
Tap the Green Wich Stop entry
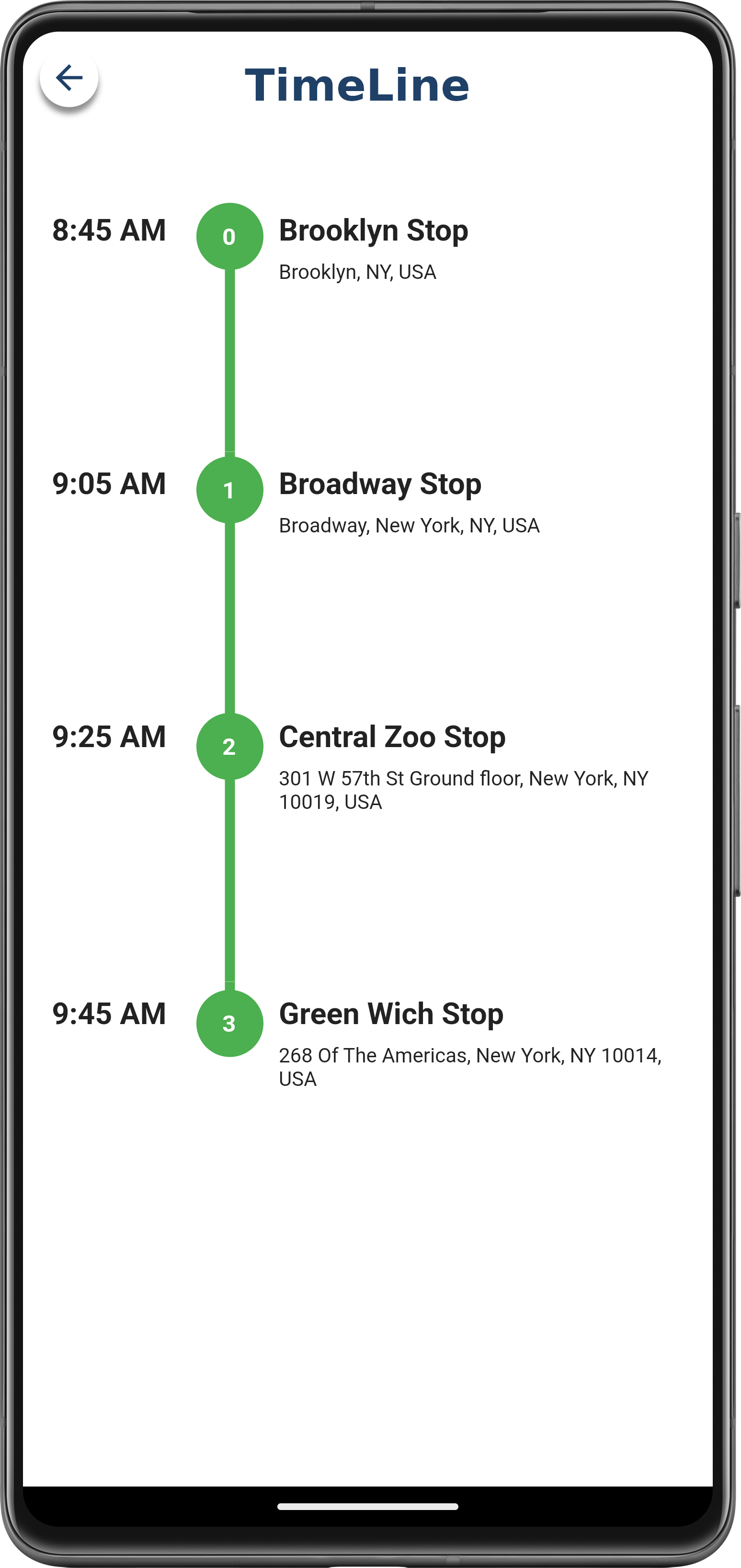(x=390, y=1014)
